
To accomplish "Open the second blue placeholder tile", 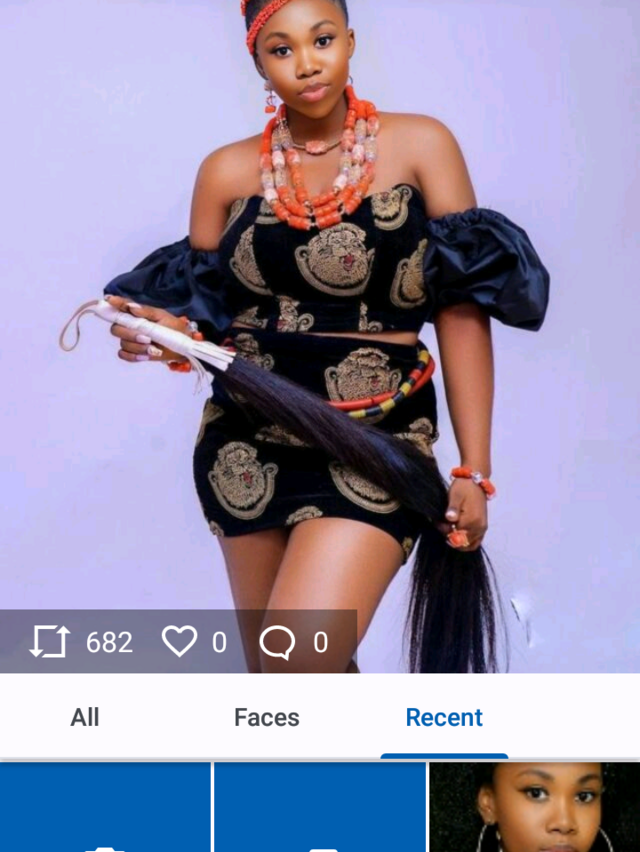I will (320, 807).
